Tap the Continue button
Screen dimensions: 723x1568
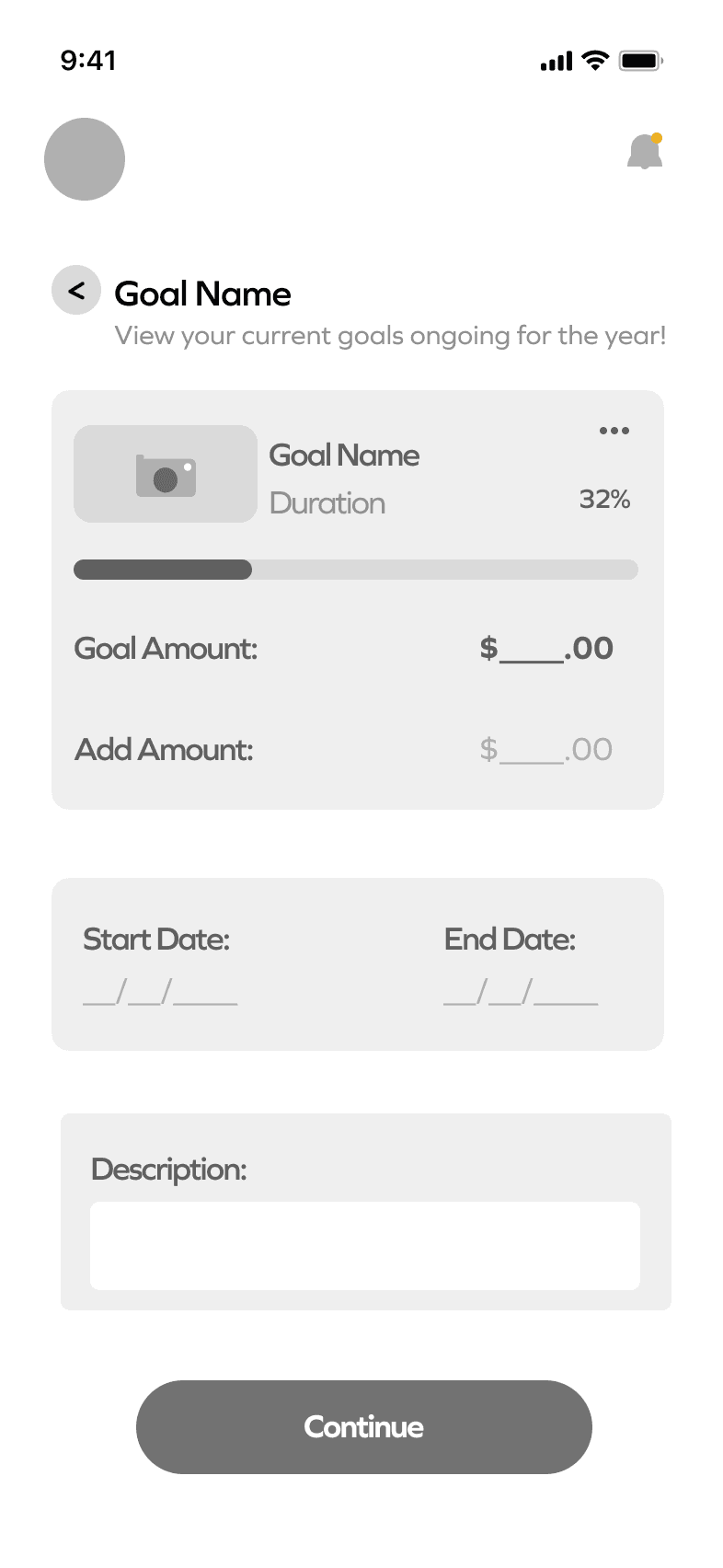364,1426
